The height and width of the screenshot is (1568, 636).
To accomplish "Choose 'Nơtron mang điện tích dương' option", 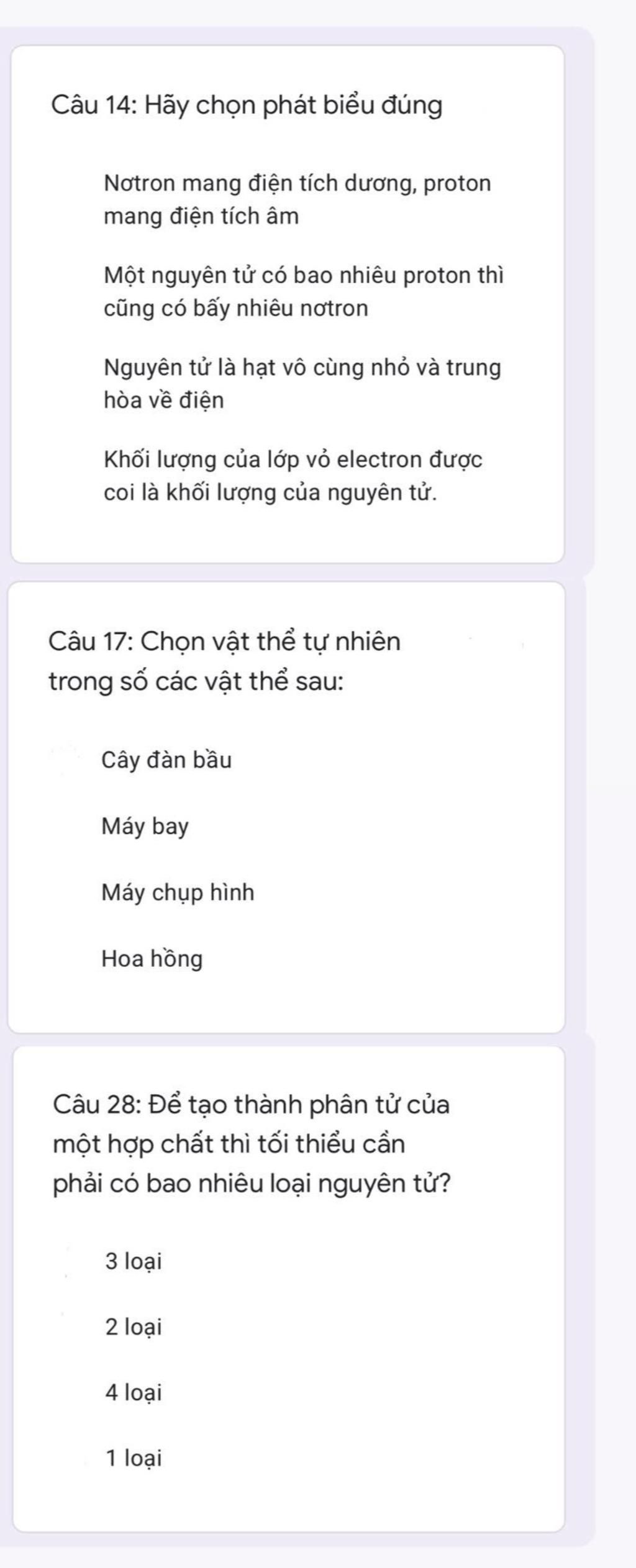I will 297,200.
